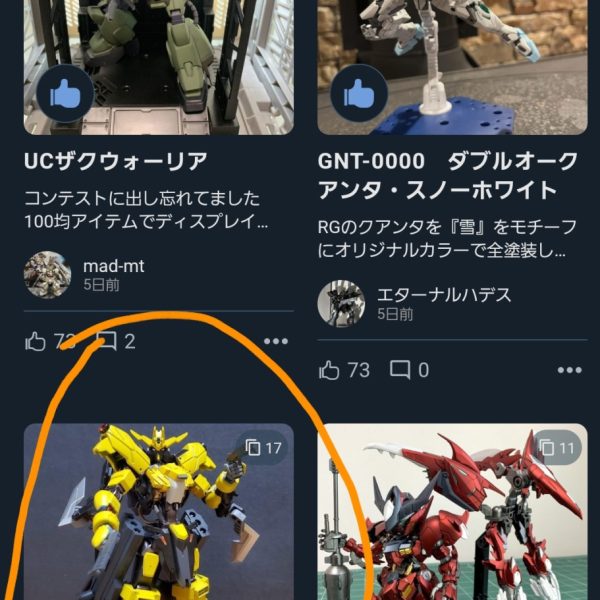Open the yellow robot post with 17 photos
Viewport: 600px width, 600px height.
coord(158,510)
